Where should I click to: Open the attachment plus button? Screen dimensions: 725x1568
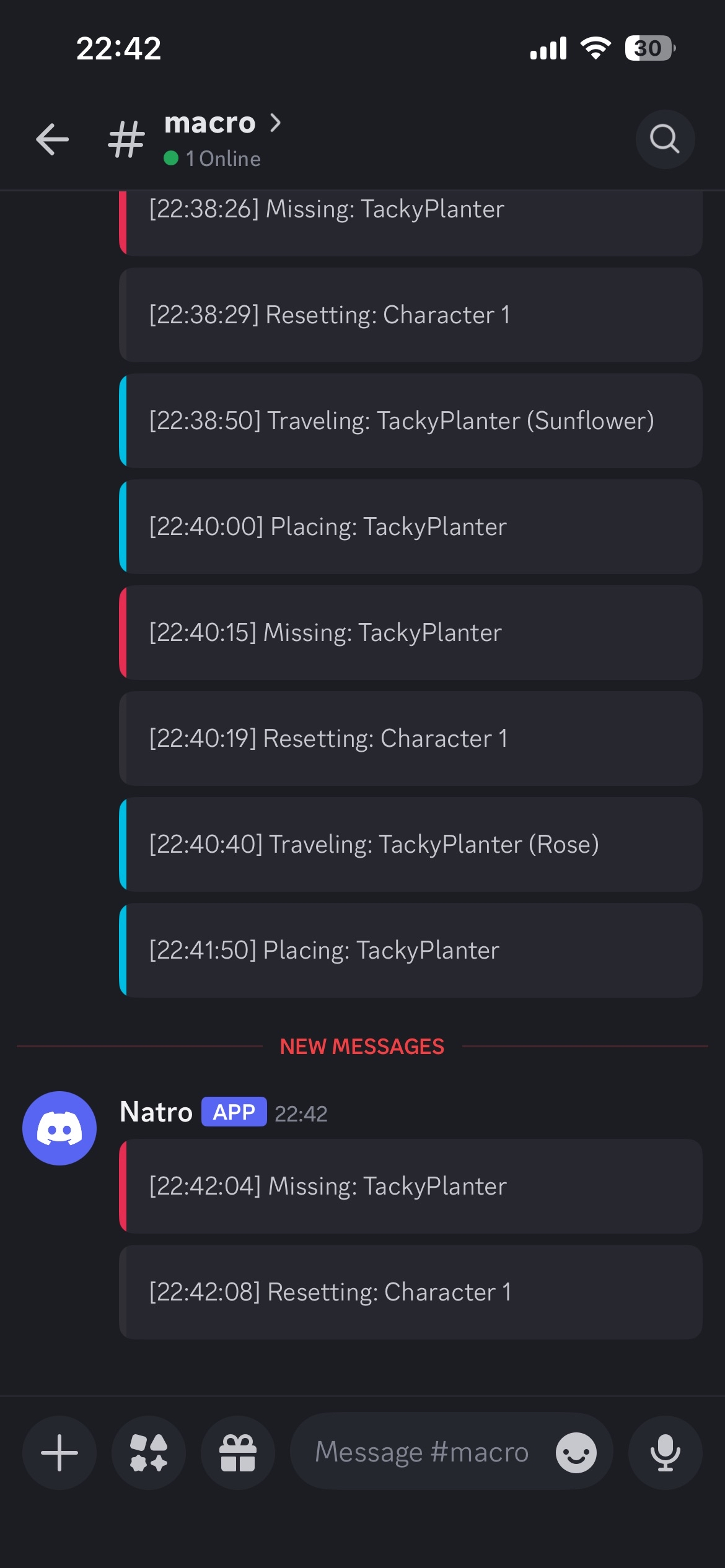(59, 1452)
